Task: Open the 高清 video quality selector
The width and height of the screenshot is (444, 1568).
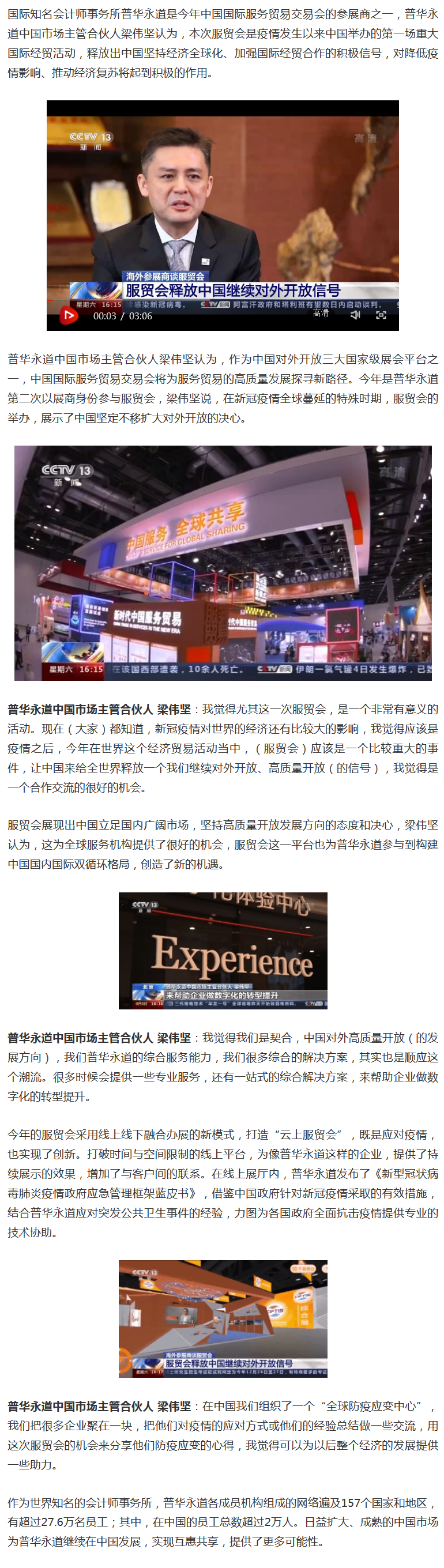Action: click(321, 313)
